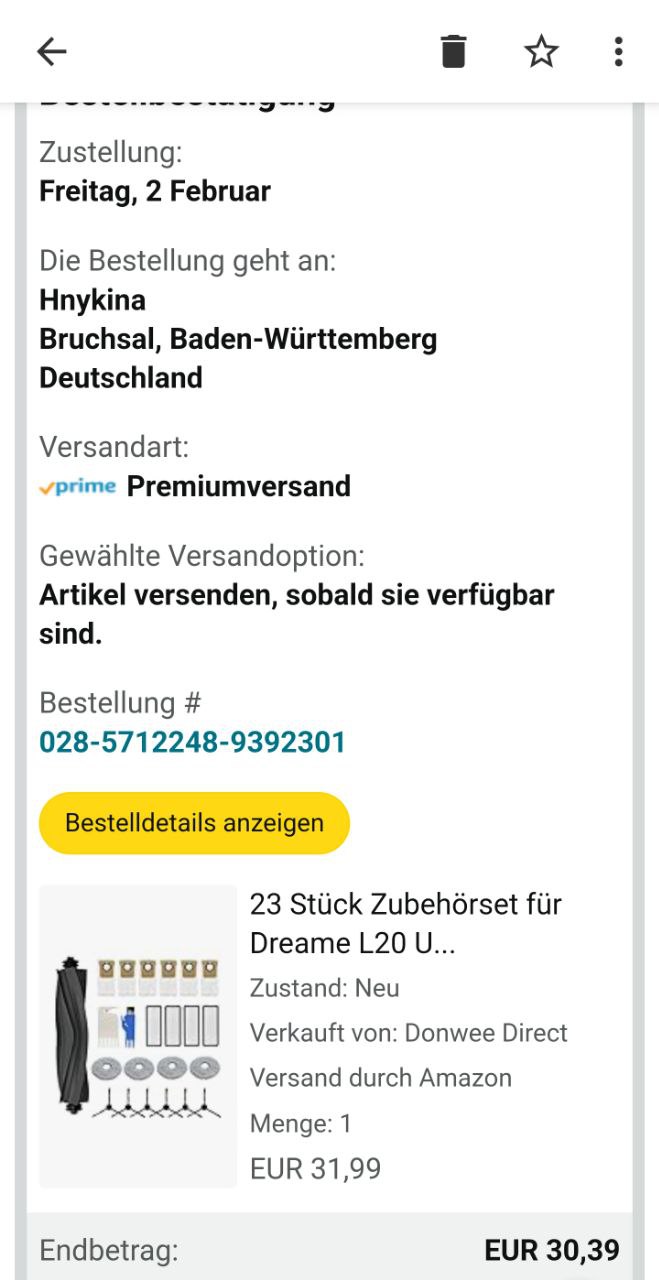Viewport: 659px width, 1280px height.
Task: Open the three-dot overflow menu
Action: (618, 51)
